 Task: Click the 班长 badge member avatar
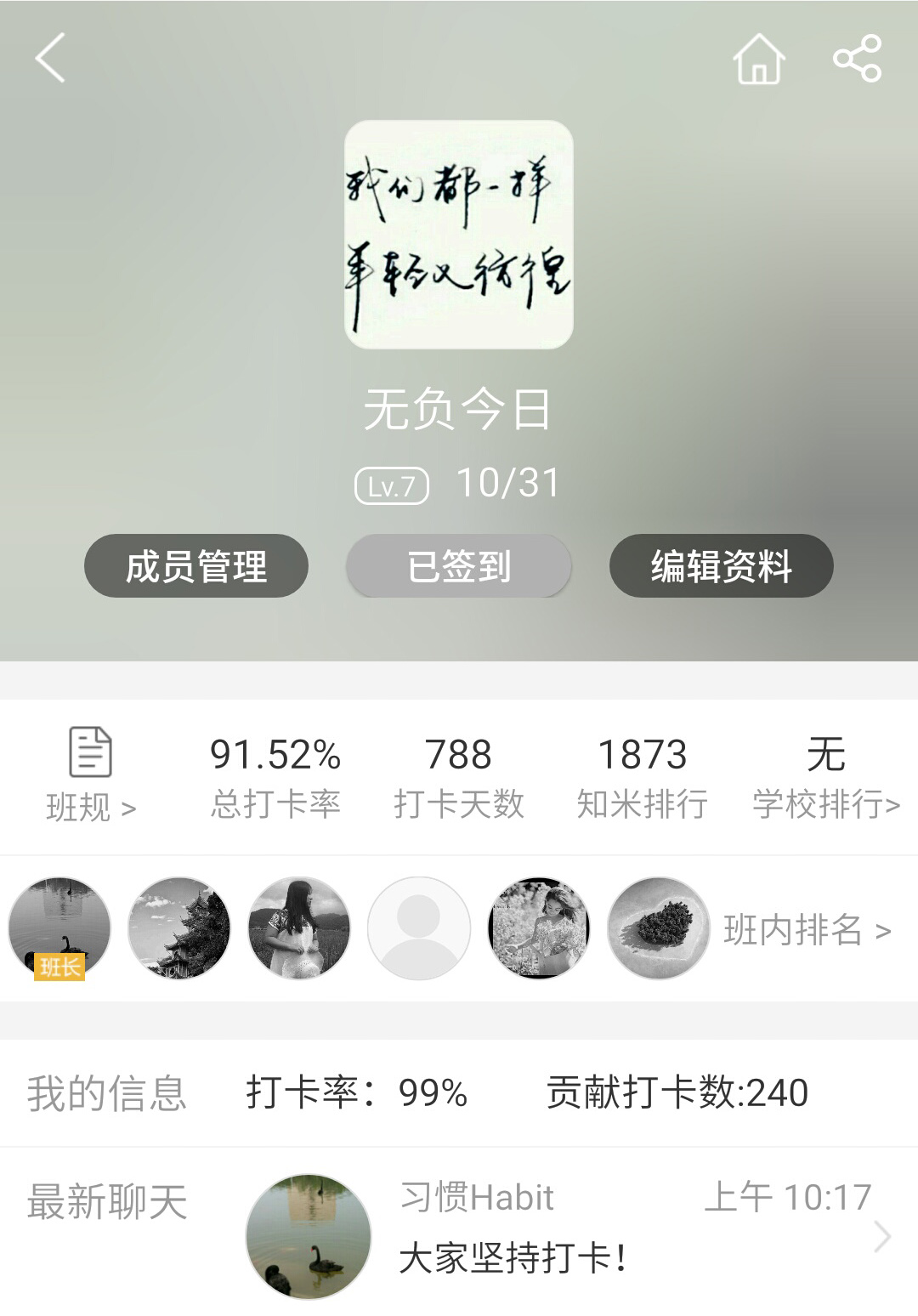58,928
